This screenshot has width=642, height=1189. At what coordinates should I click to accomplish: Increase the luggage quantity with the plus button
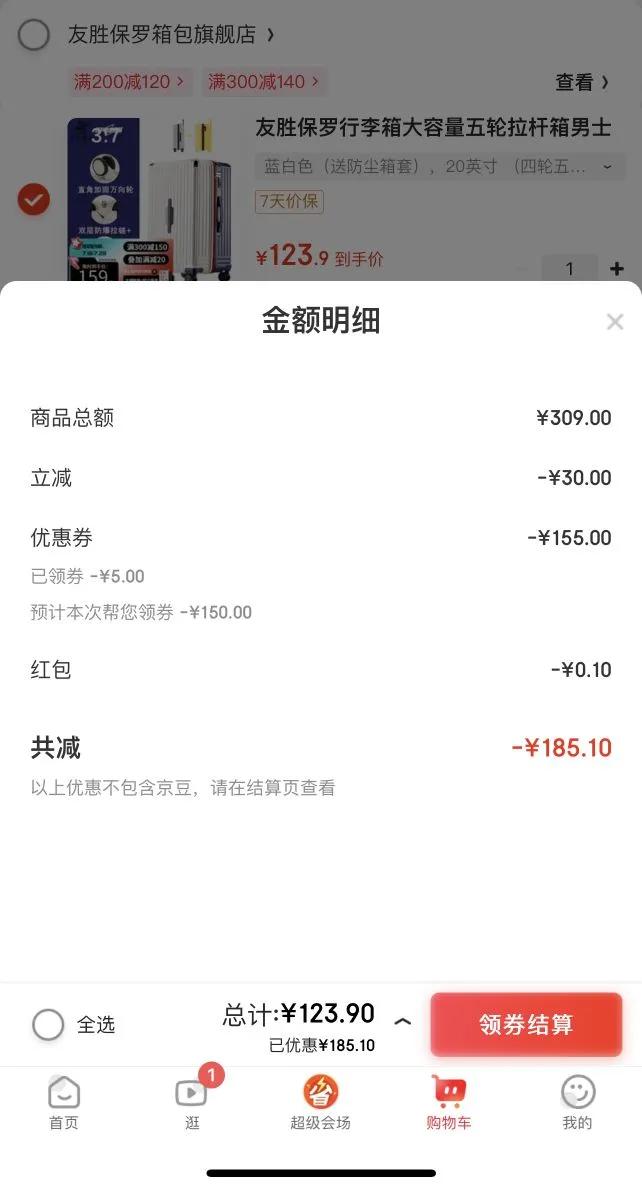tap(616, 269)
